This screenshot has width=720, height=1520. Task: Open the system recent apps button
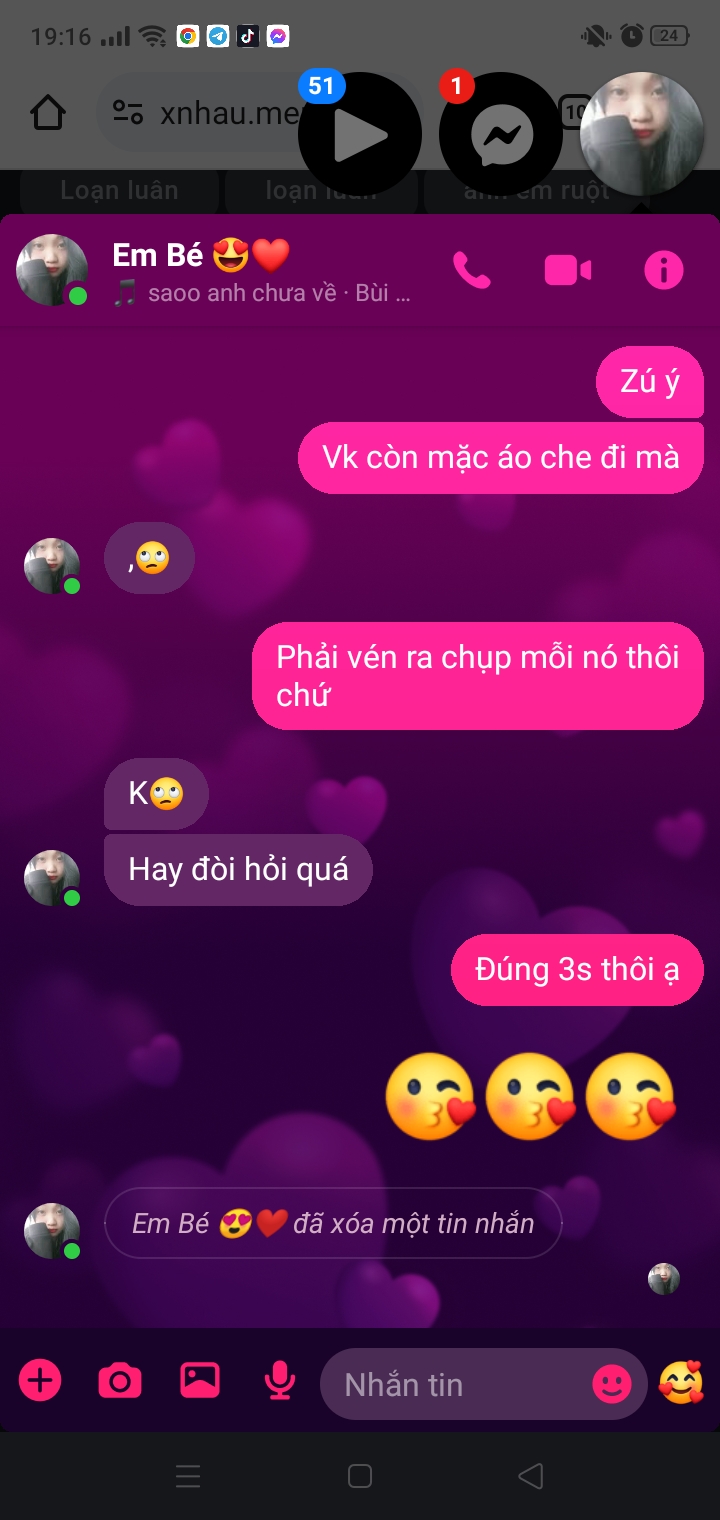pyautogui.click(x=188, y=1476)
